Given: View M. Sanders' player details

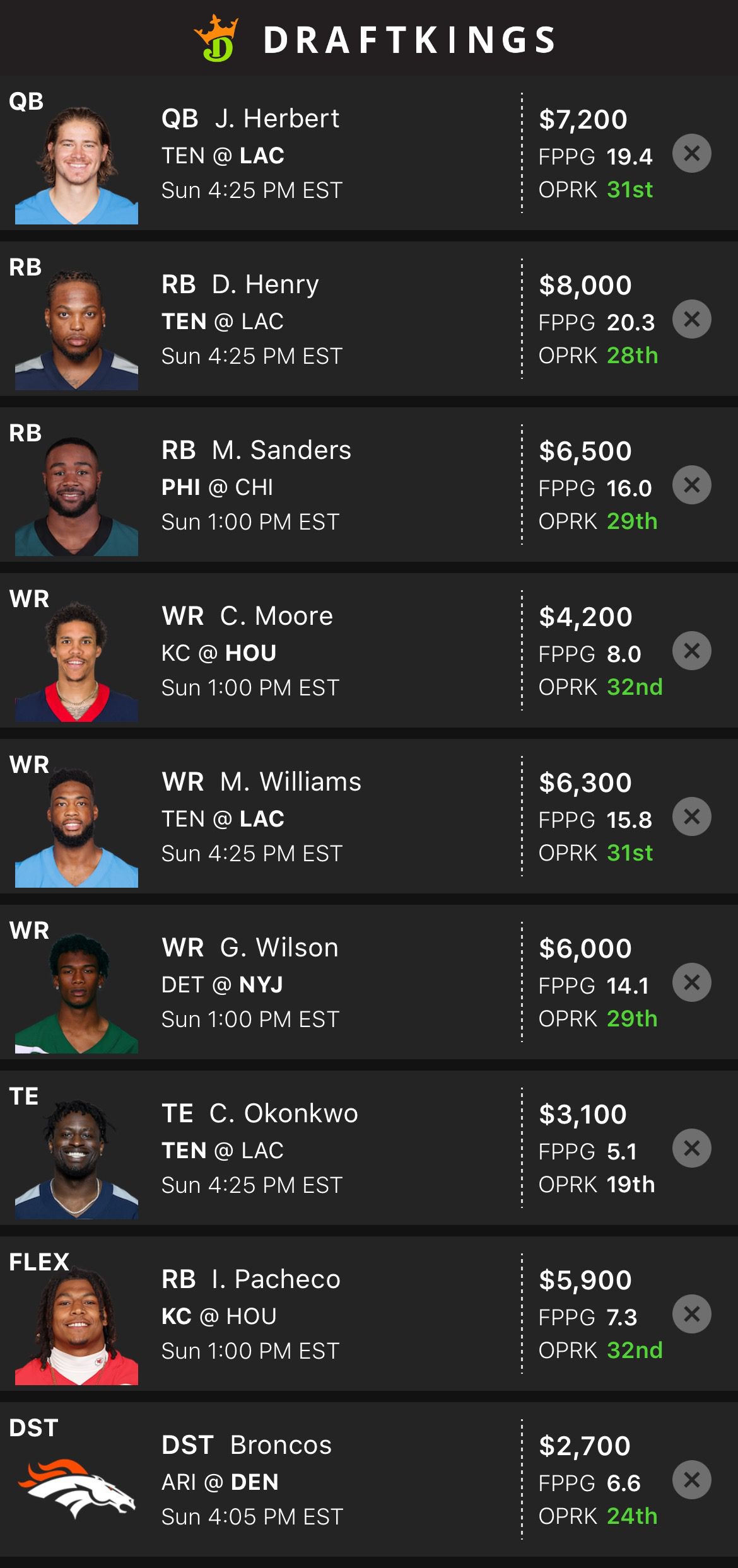Looking at the screenshot, I should pos(281,450).
